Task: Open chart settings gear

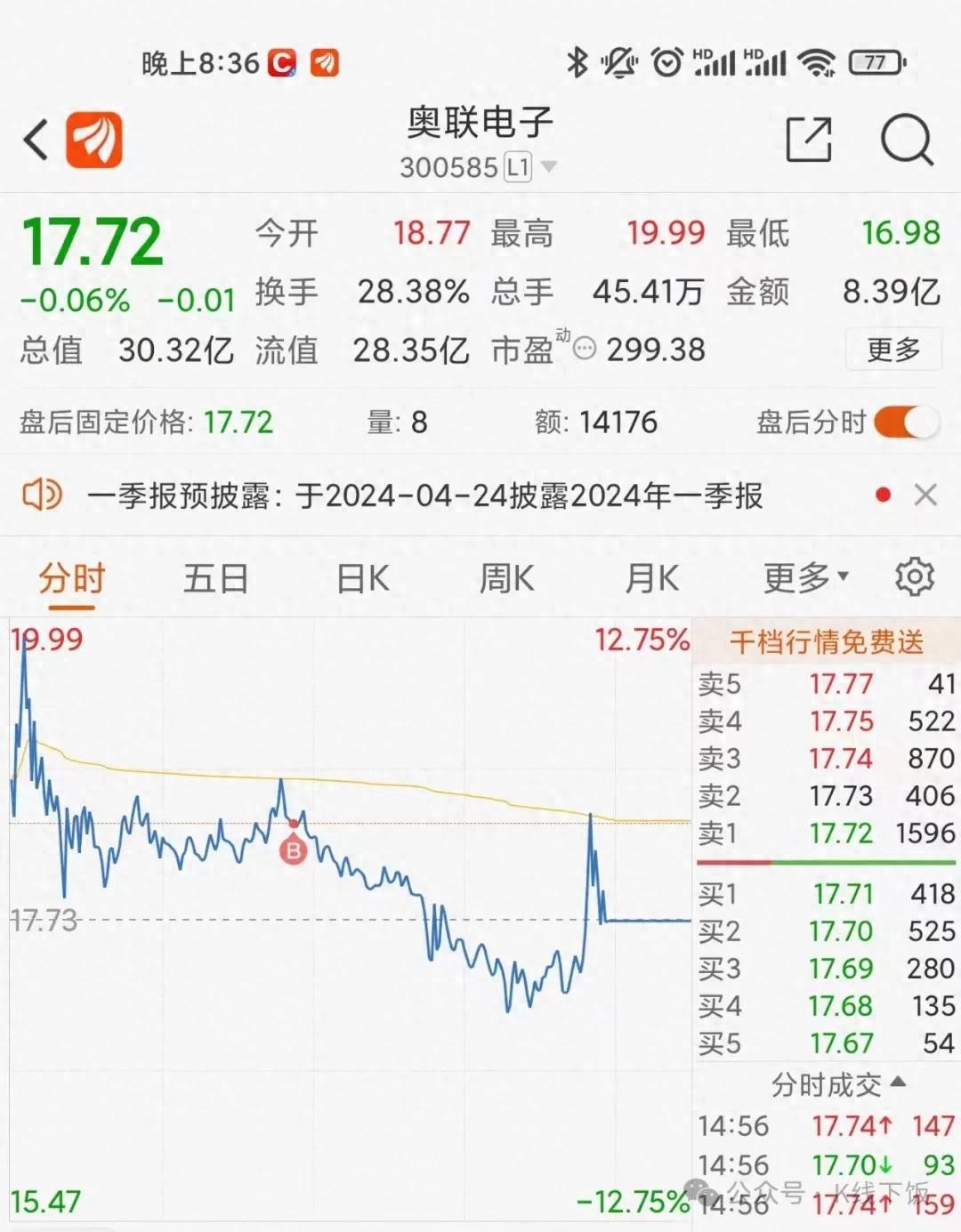Action: (x=915, y=577)
